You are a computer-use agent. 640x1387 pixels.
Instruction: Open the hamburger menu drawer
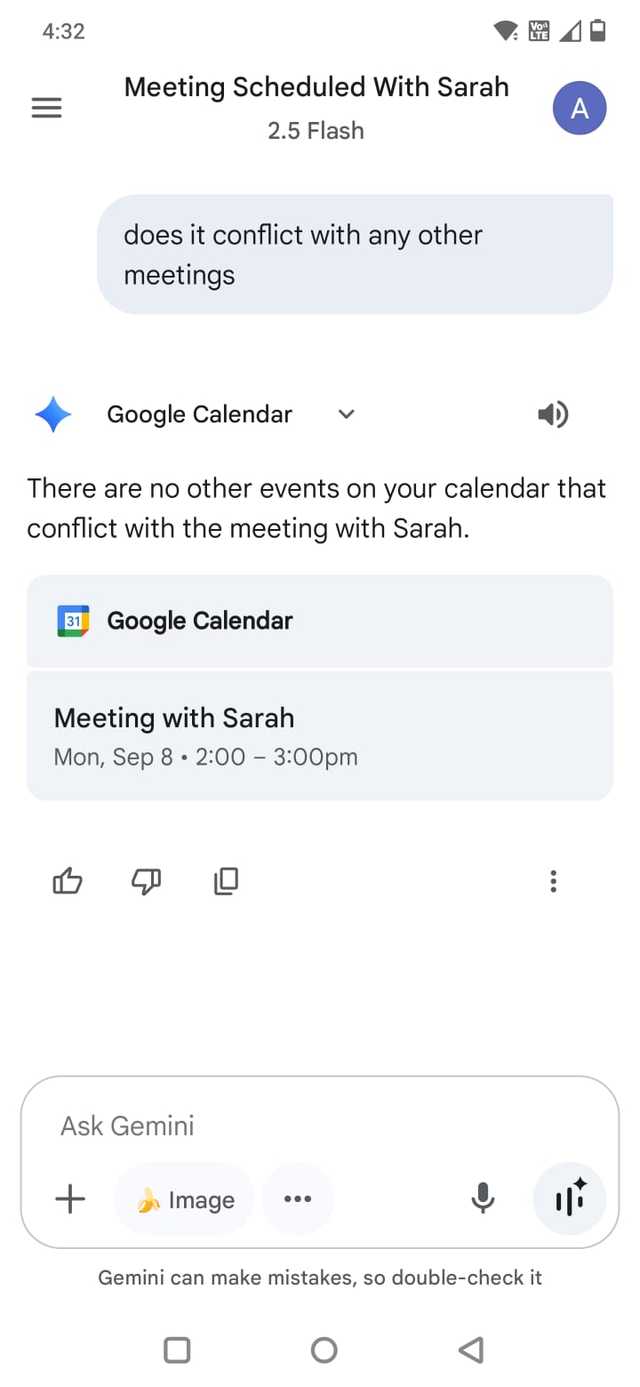coord(46,108)
